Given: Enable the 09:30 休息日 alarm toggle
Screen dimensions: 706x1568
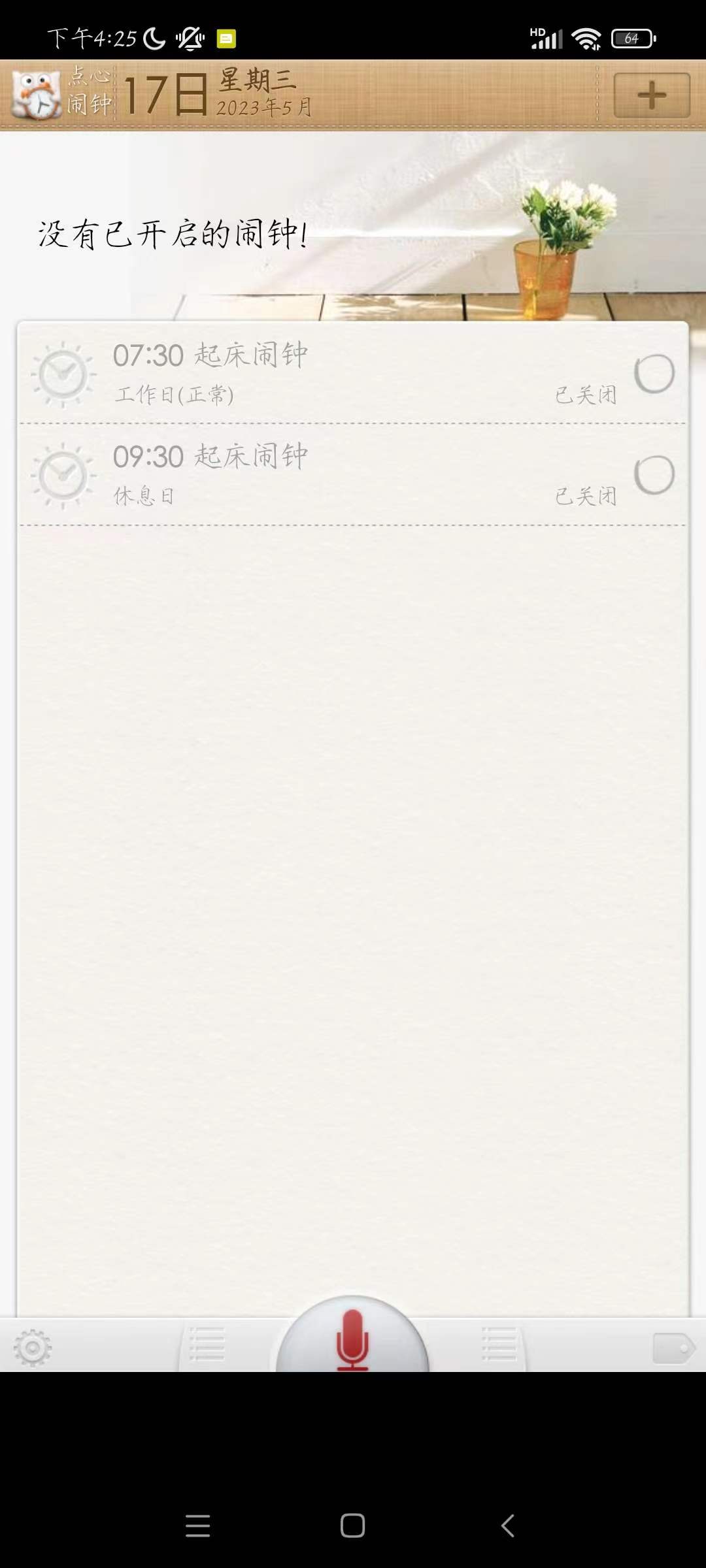Looking at the screenshot, I should pyautogui.click(x=656, y=475).
